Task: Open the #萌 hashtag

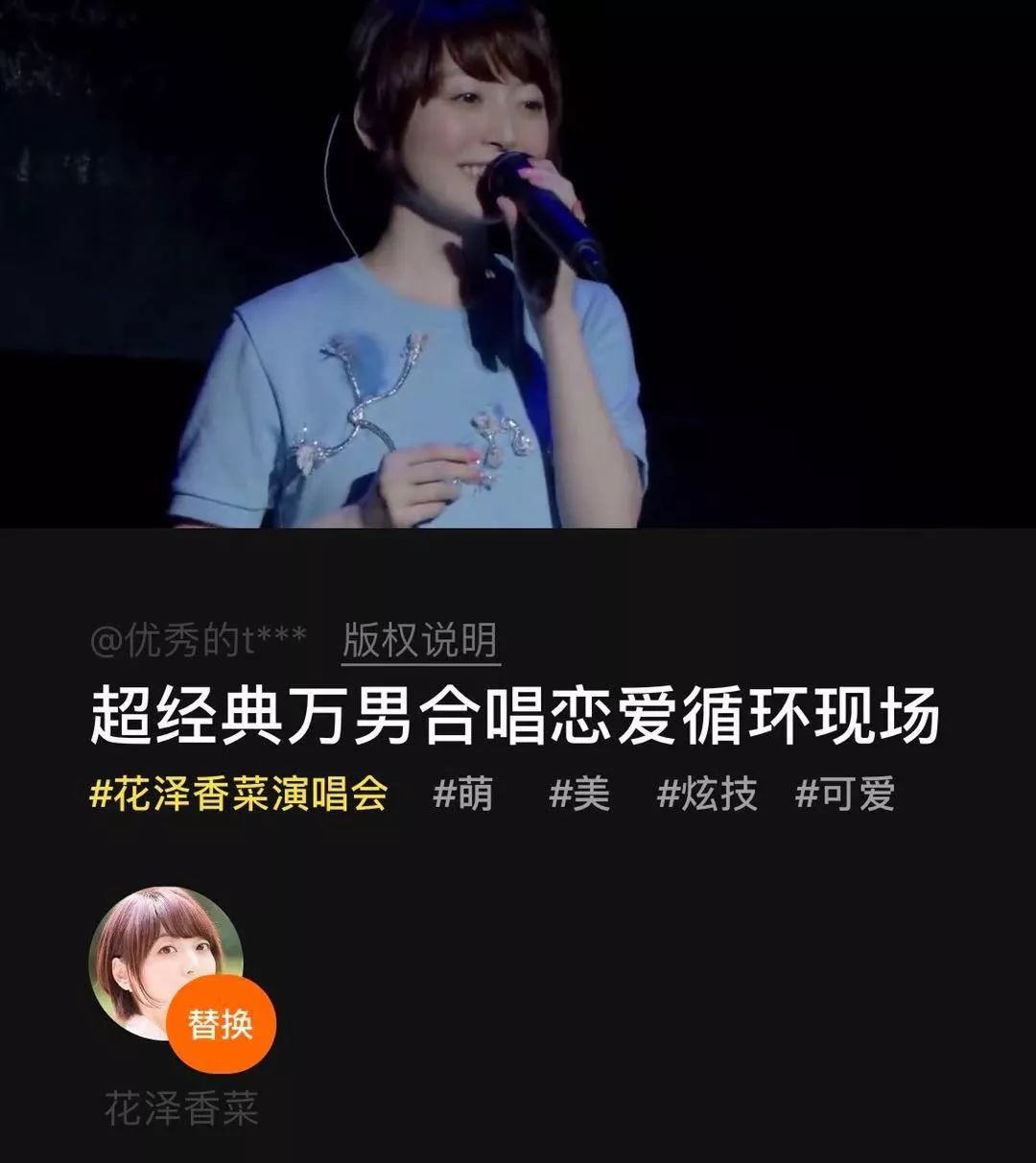Action: click(462, 795)
